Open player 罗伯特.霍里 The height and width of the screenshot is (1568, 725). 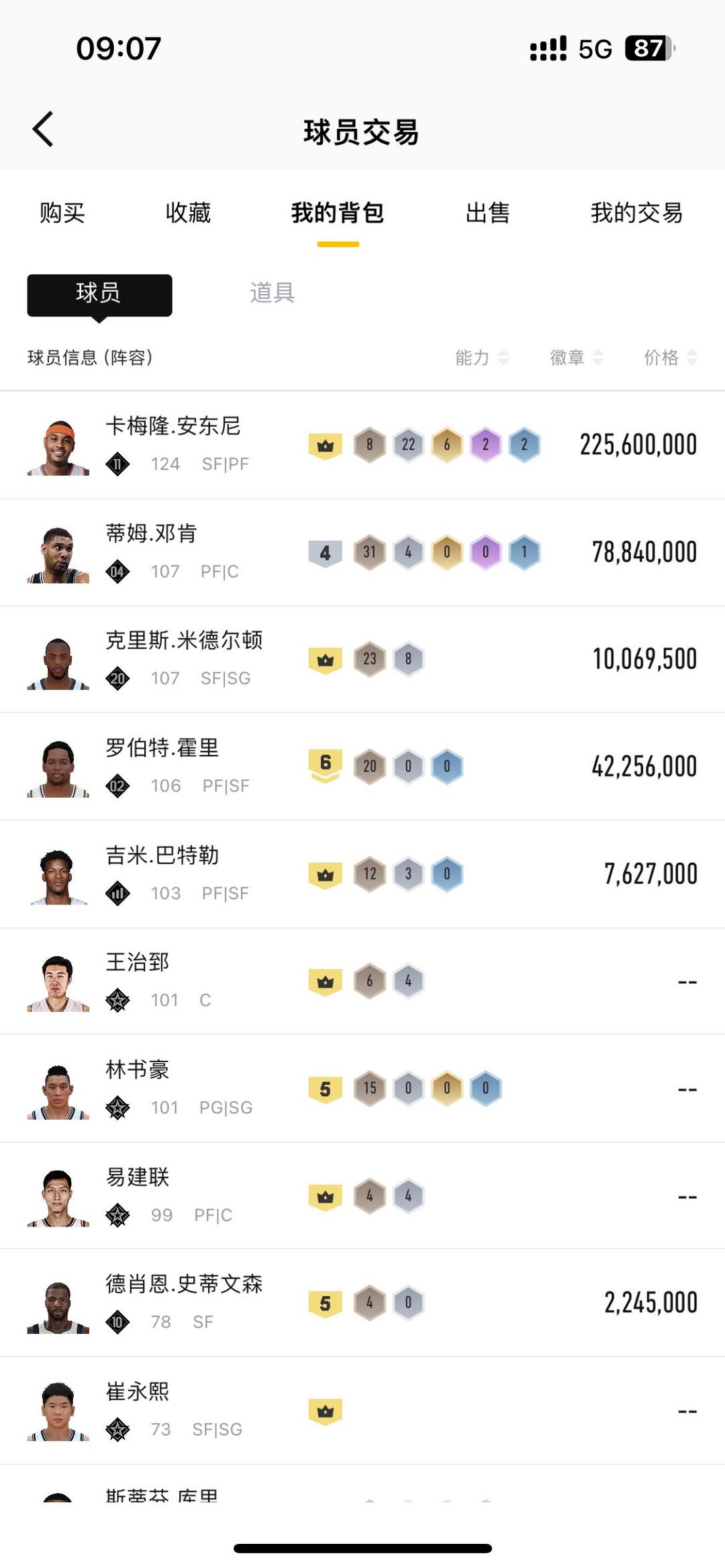[162, 765]
